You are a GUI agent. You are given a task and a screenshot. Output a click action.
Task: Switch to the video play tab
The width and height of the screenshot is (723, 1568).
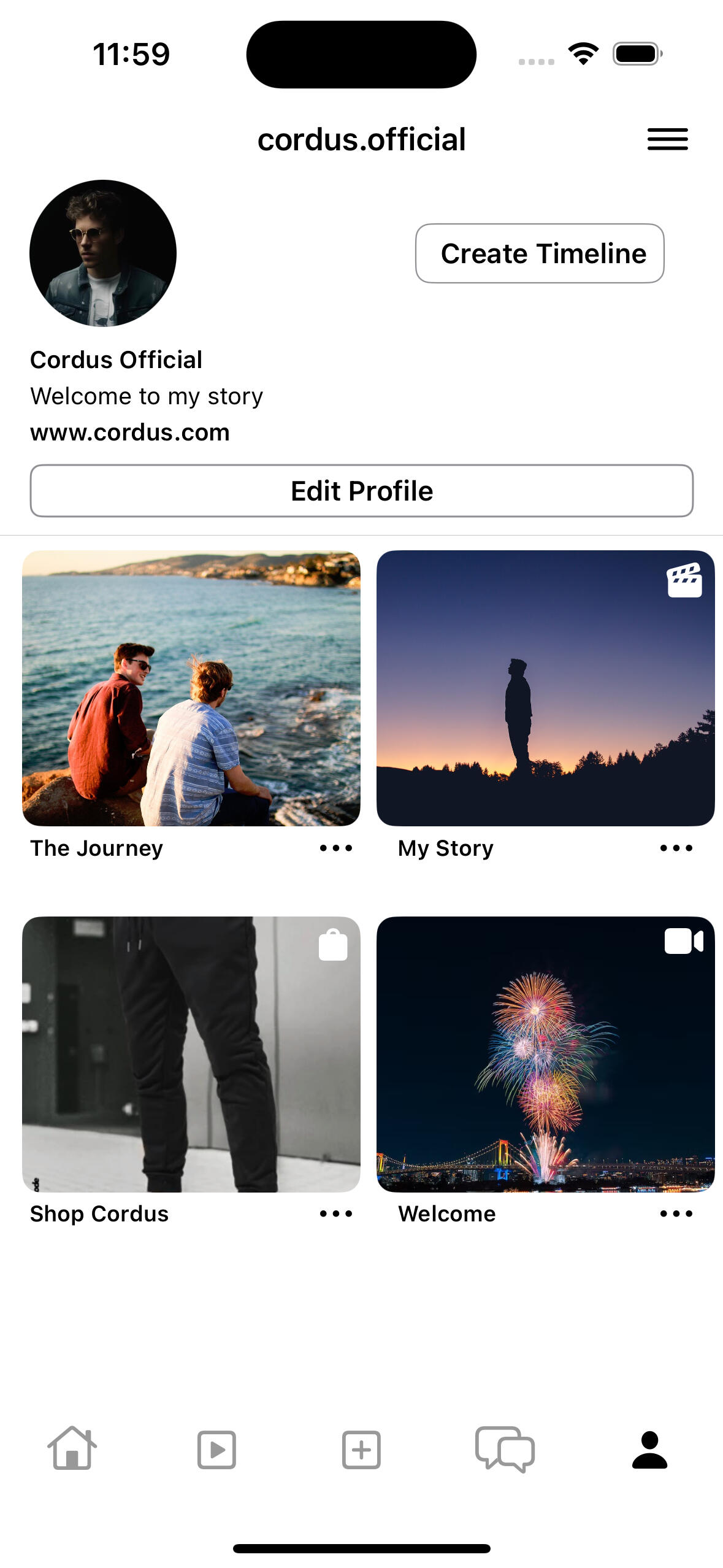[216, 1450]
